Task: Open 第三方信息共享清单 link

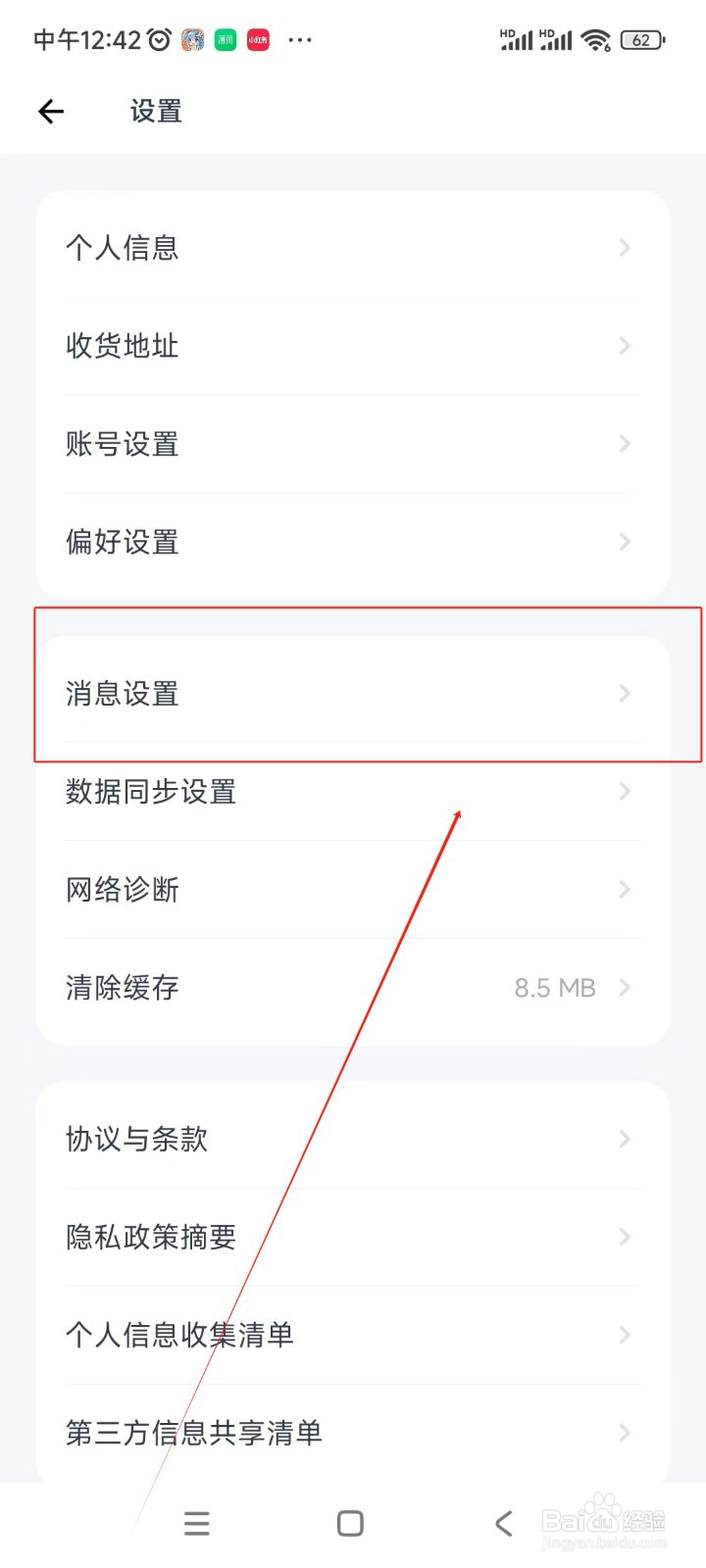Action: click(x=353, y=1433)
